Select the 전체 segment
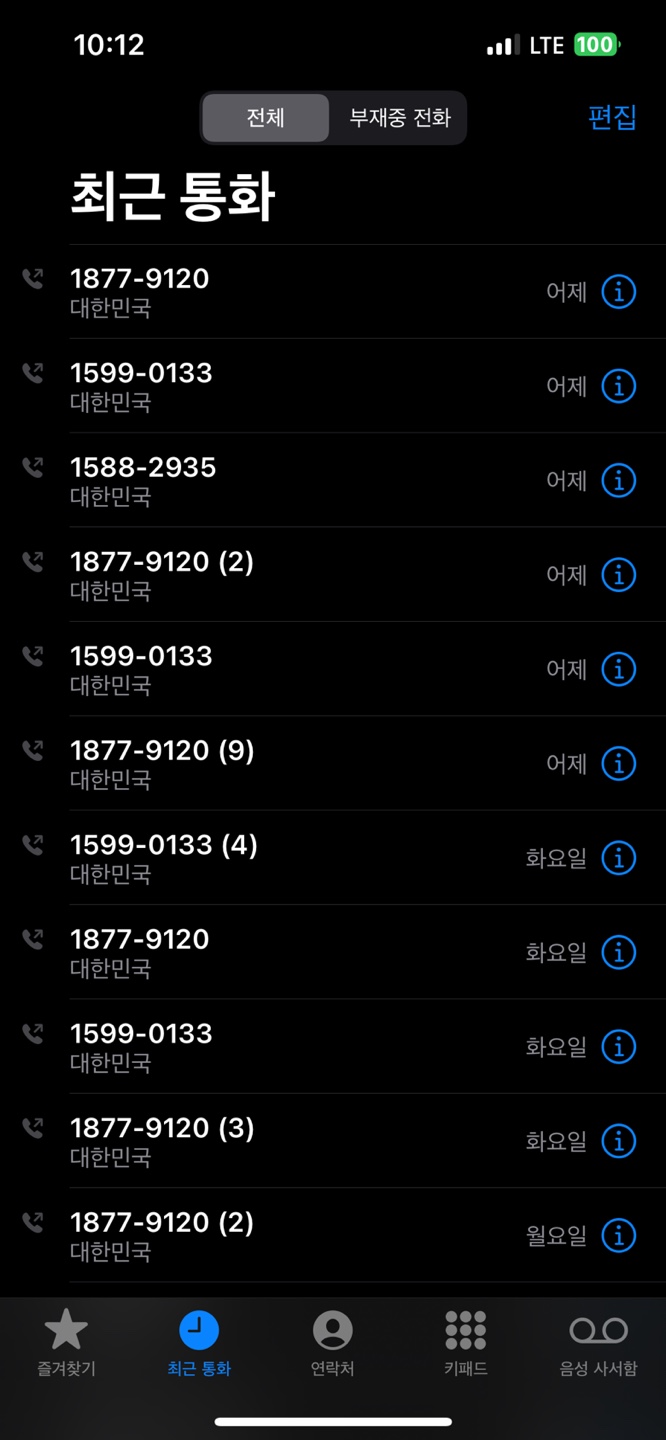666x1440 pixels. point(266,118)
